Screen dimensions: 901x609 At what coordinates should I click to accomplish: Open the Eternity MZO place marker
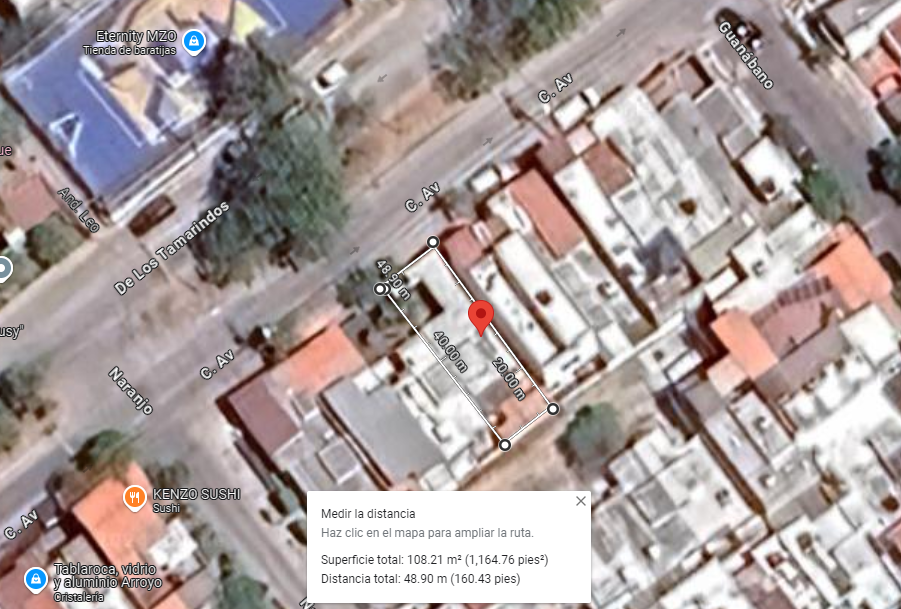(x=194, y=42)
